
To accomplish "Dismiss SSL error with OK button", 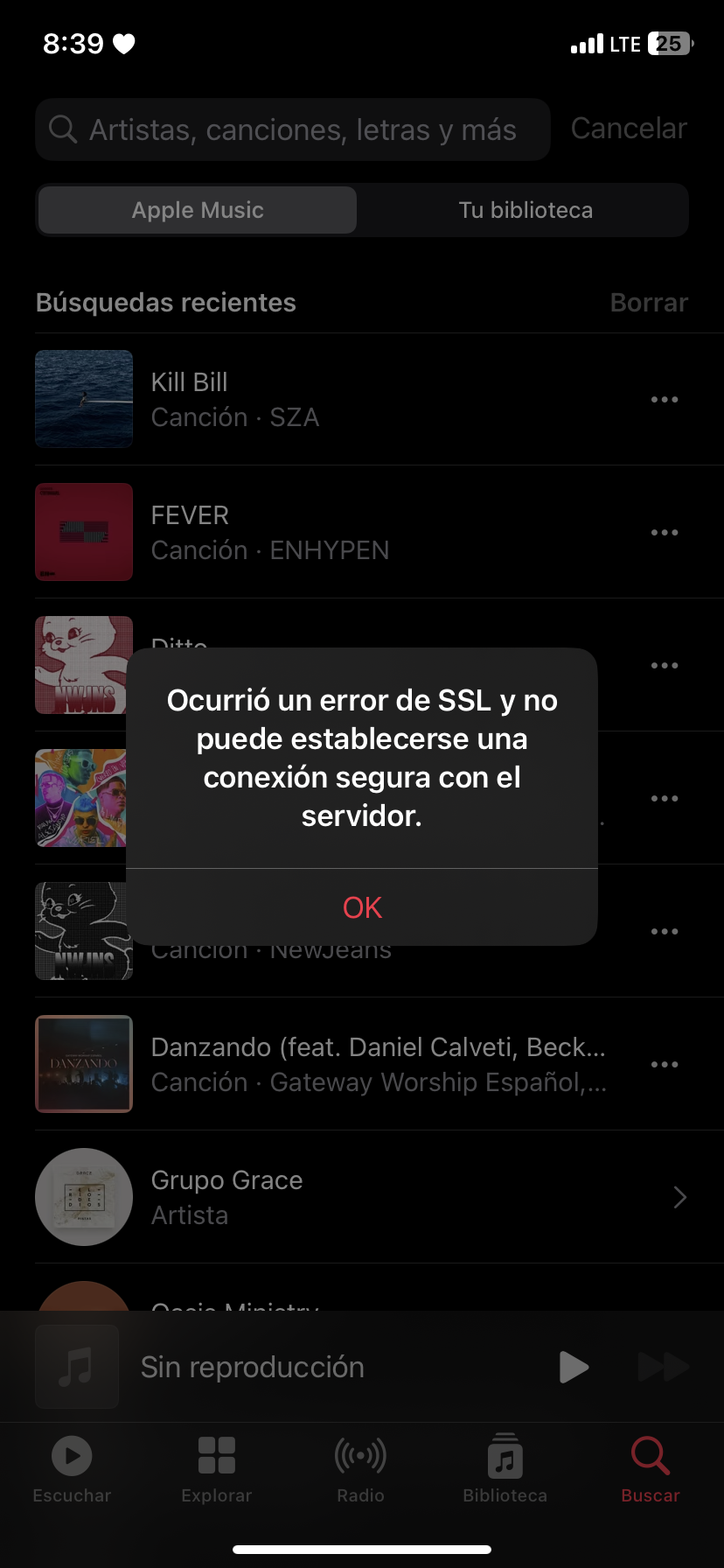I will (361, 907).
